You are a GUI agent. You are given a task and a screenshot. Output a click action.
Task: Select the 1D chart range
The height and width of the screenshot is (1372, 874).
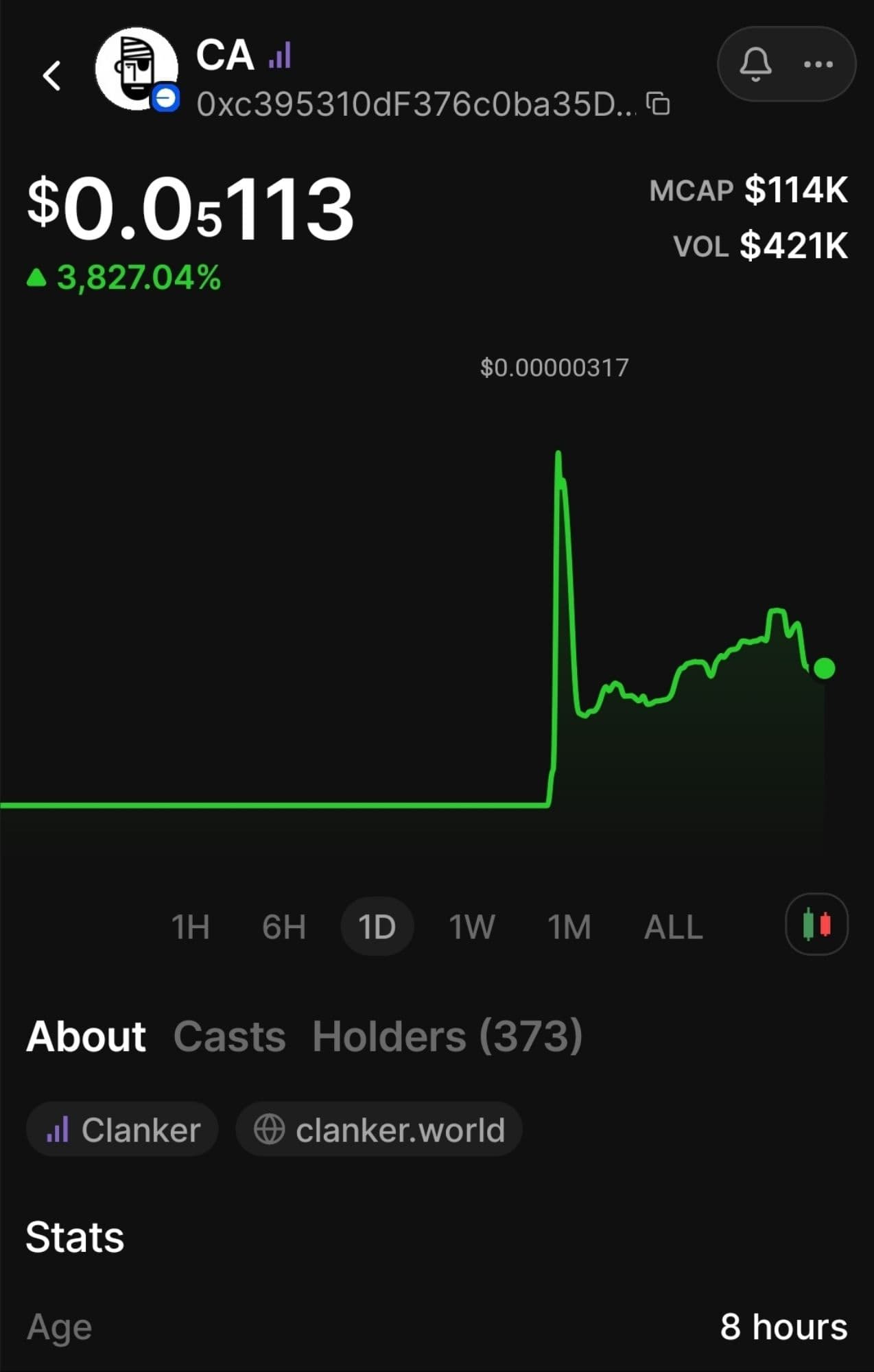point(377,927)
